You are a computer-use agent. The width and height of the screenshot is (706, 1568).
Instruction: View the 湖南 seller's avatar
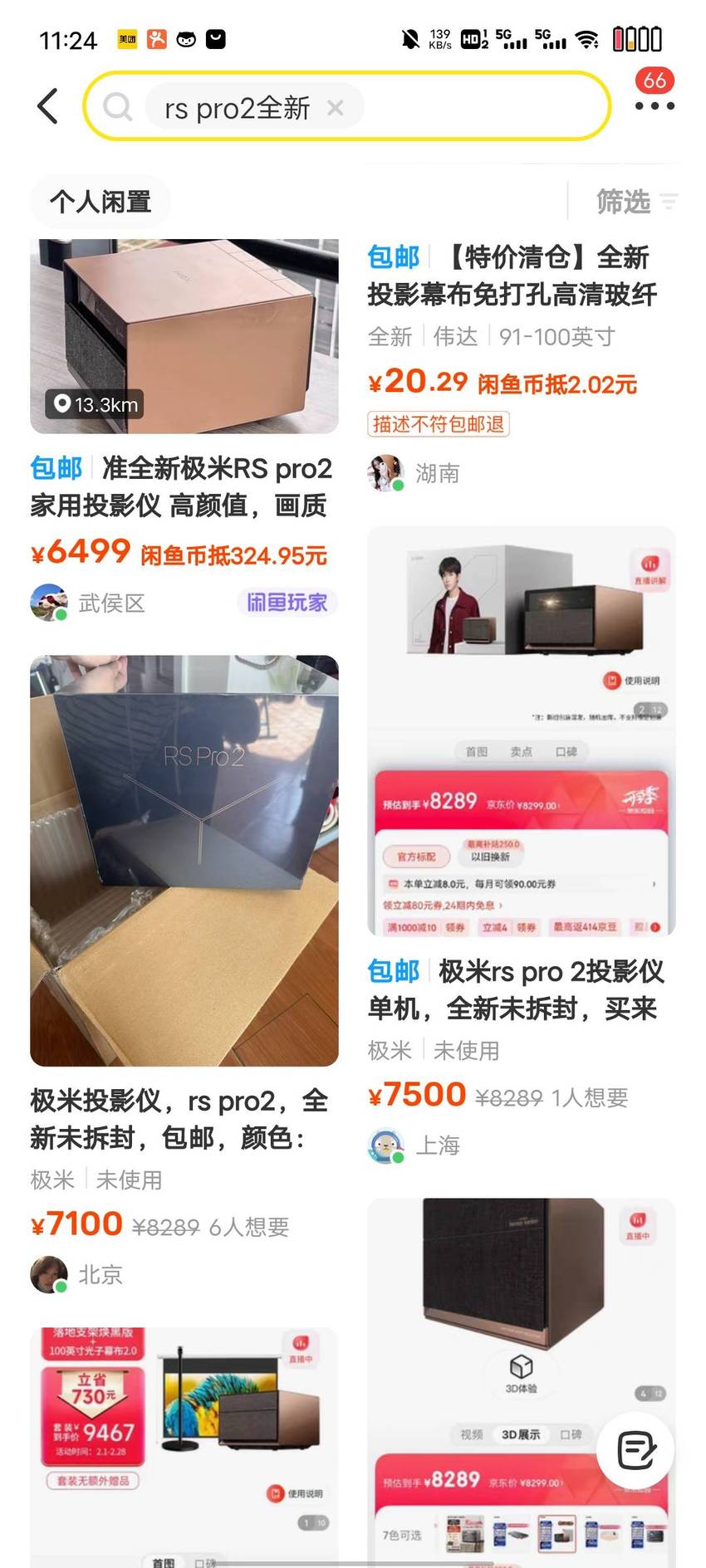coord(386,473)
